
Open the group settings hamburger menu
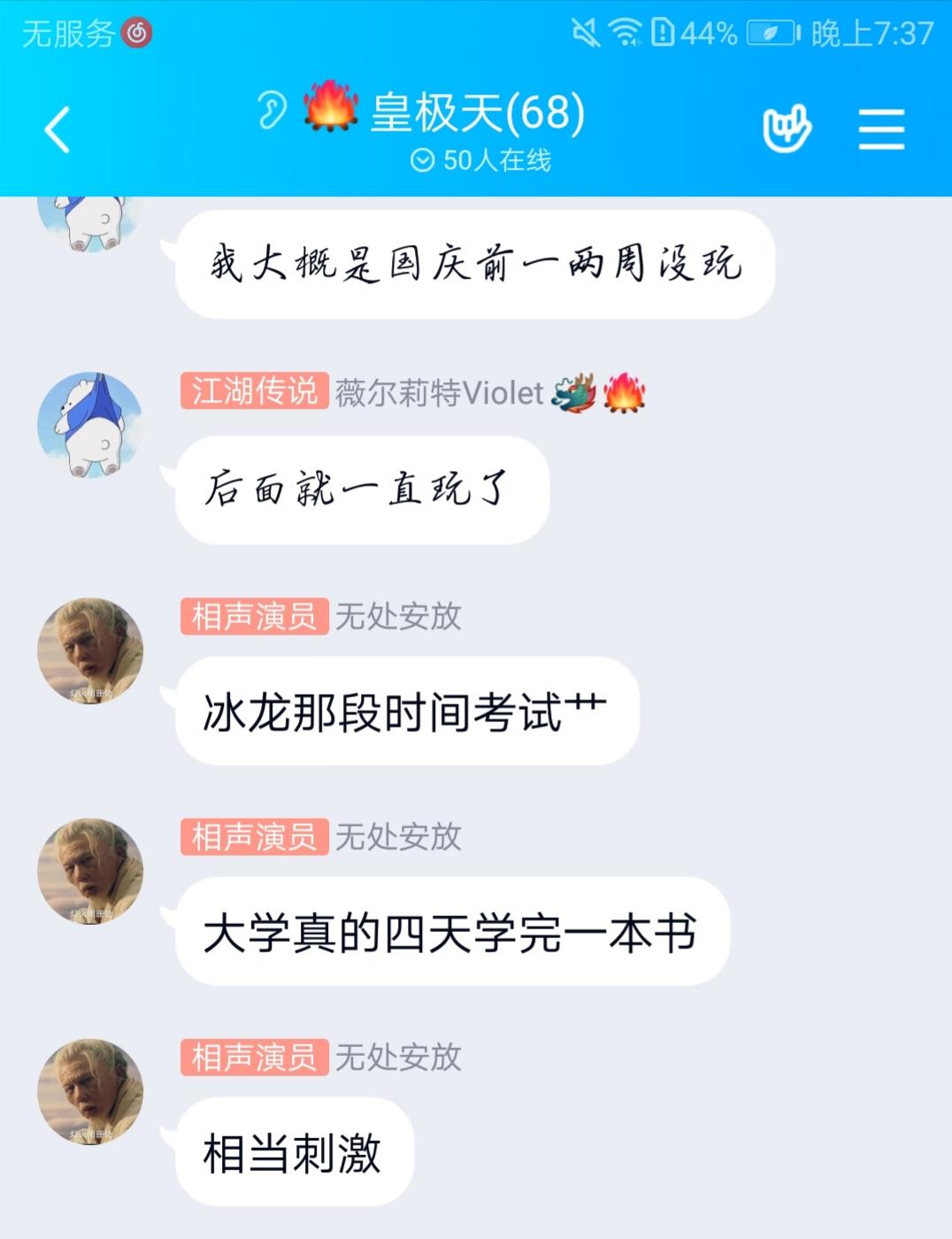click(x=880, y=127)
